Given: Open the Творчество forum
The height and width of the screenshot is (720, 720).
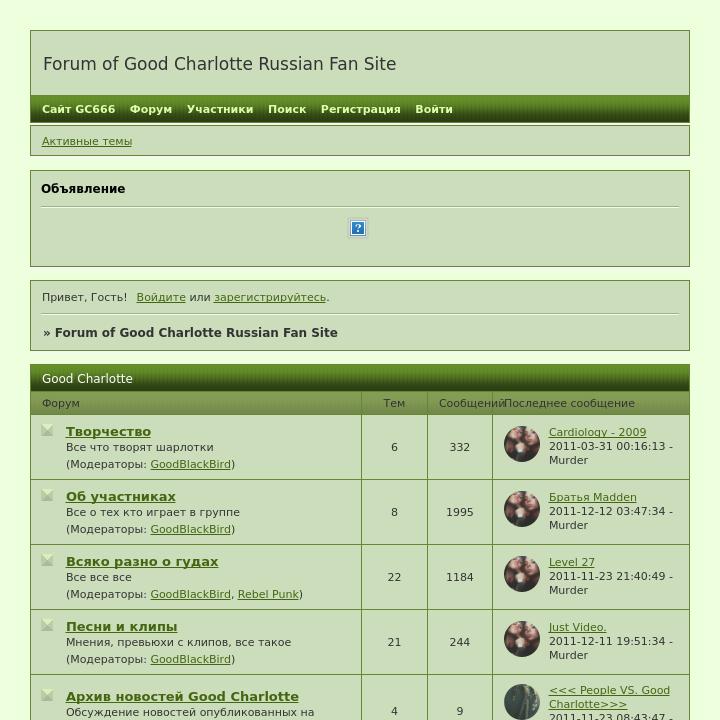Looking at the screenshot, I should tap(108, 432).
